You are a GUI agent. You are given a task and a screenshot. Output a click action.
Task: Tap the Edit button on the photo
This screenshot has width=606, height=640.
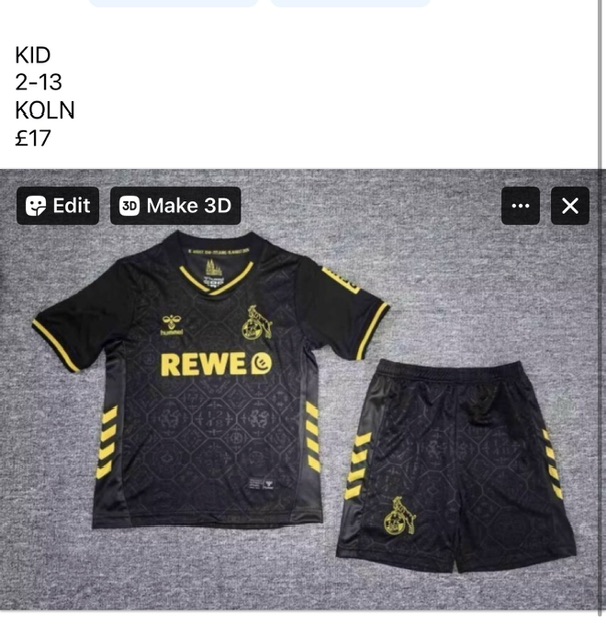coord(58,206)
